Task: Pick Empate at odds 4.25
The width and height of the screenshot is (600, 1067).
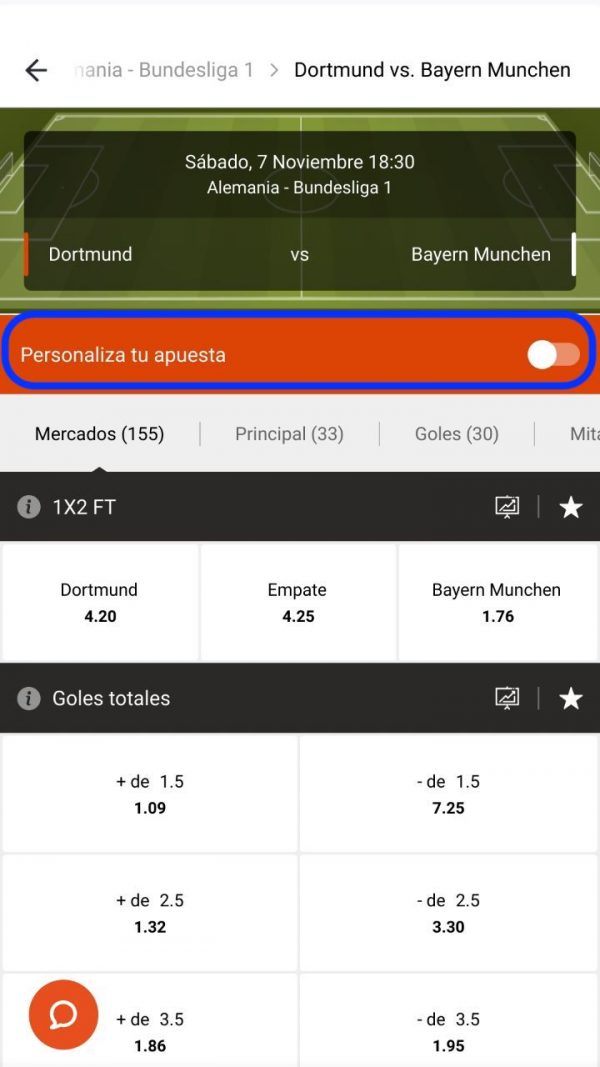Action: (x=298, y=602)
